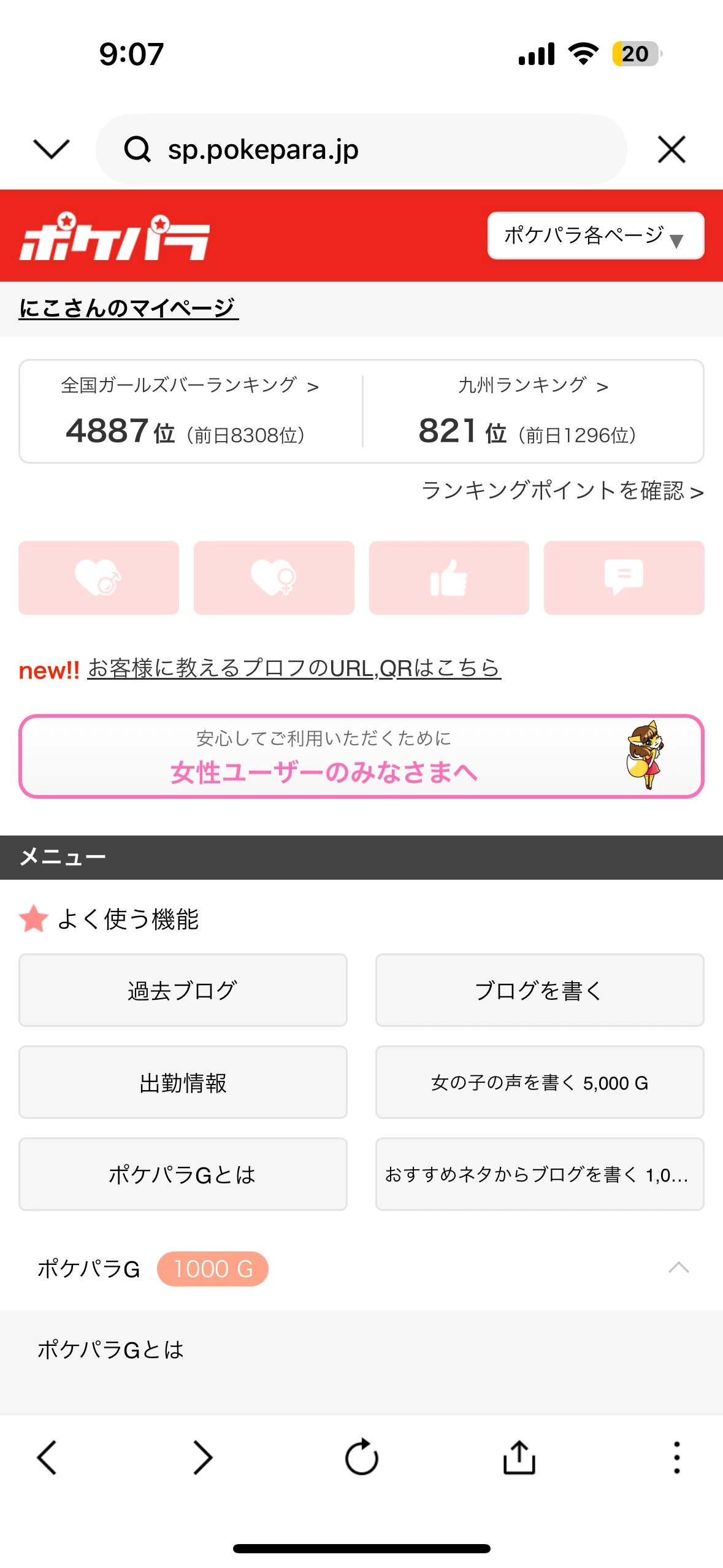Viewport: 723px width, 1568px height.
Task: Check ランキングポイントを確認 link
Action: (x=562, y=491)
